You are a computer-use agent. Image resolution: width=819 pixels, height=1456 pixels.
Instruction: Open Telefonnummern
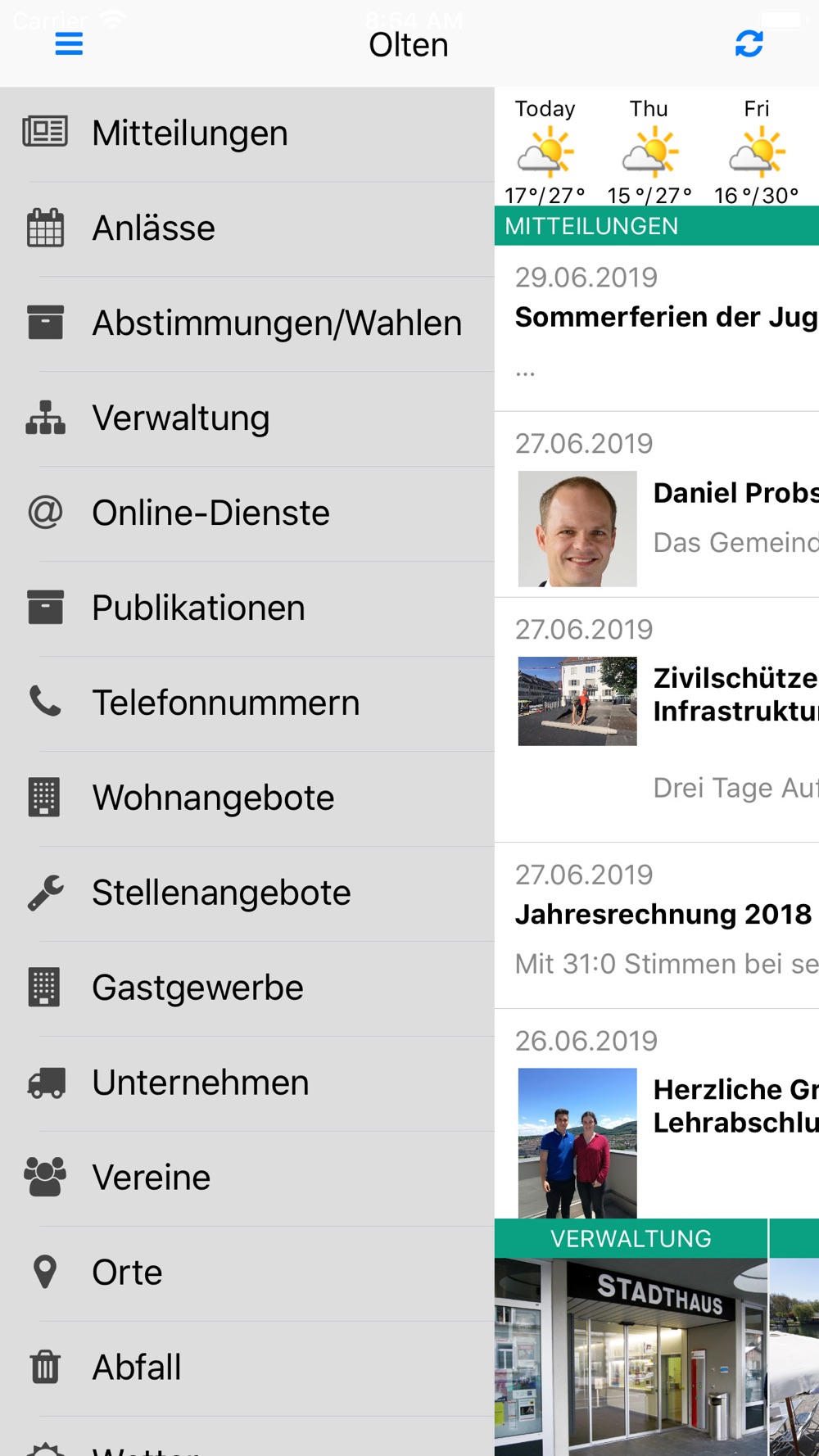(x=247, y=704)
